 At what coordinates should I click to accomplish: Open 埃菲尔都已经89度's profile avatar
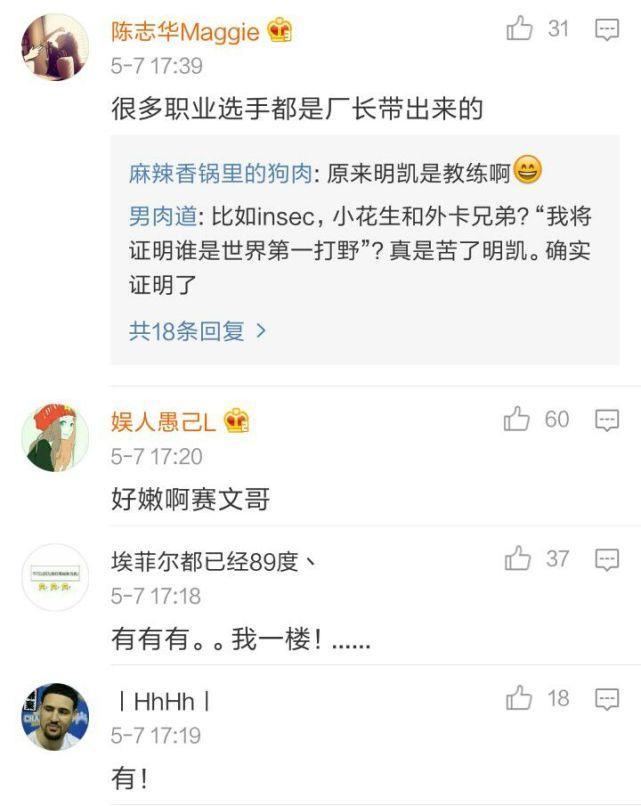point(55,577)
